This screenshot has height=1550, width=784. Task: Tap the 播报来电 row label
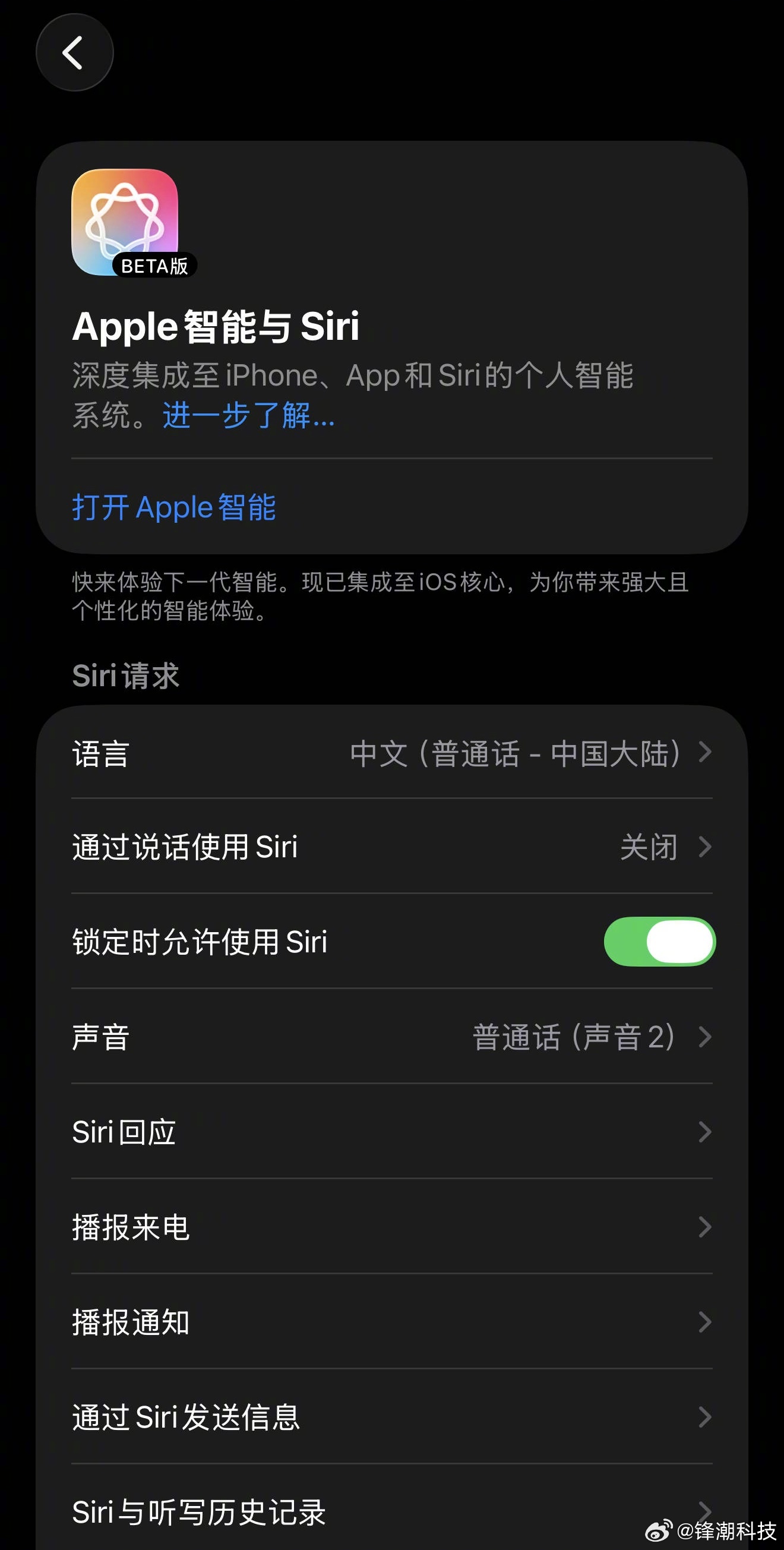[x=132, y=1227]
